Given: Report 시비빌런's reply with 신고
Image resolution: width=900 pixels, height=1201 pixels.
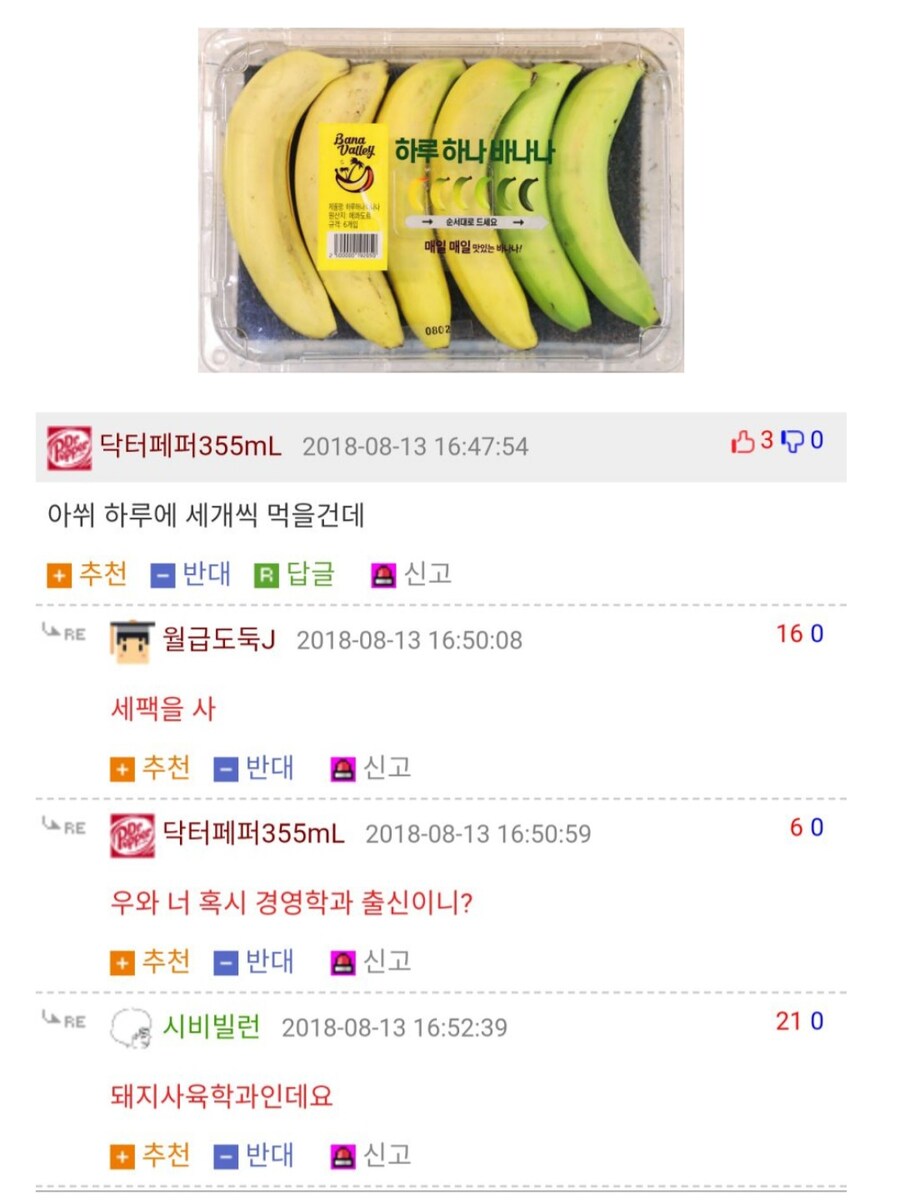Looking at the screenshot, I should click(x=371, y=1156).
